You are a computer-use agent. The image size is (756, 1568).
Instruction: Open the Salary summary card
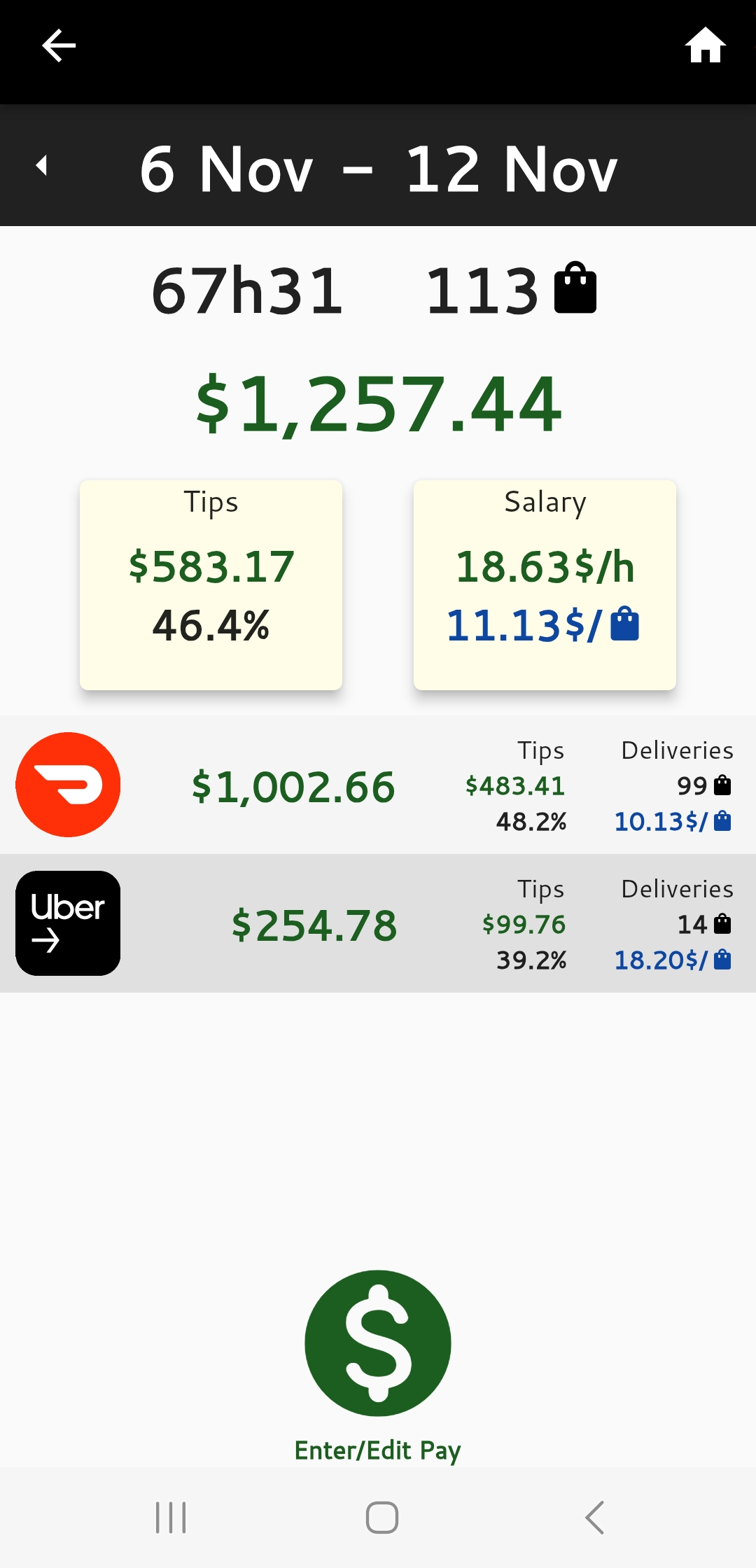tap(545, 585)
